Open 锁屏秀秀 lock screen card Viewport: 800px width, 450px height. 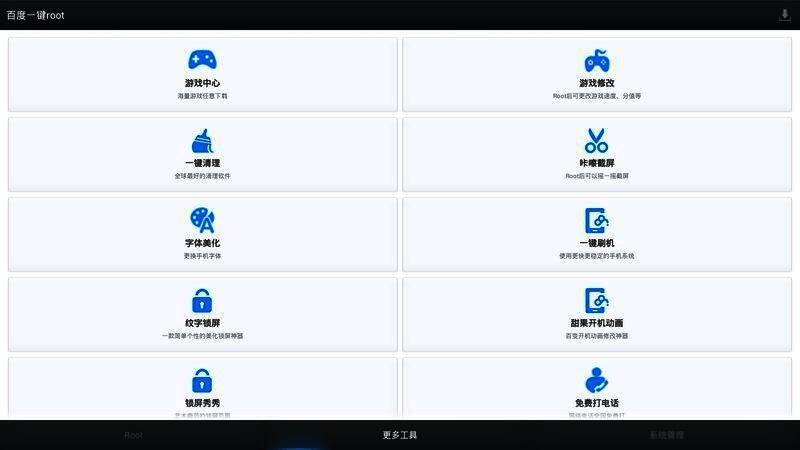[202, 388]
